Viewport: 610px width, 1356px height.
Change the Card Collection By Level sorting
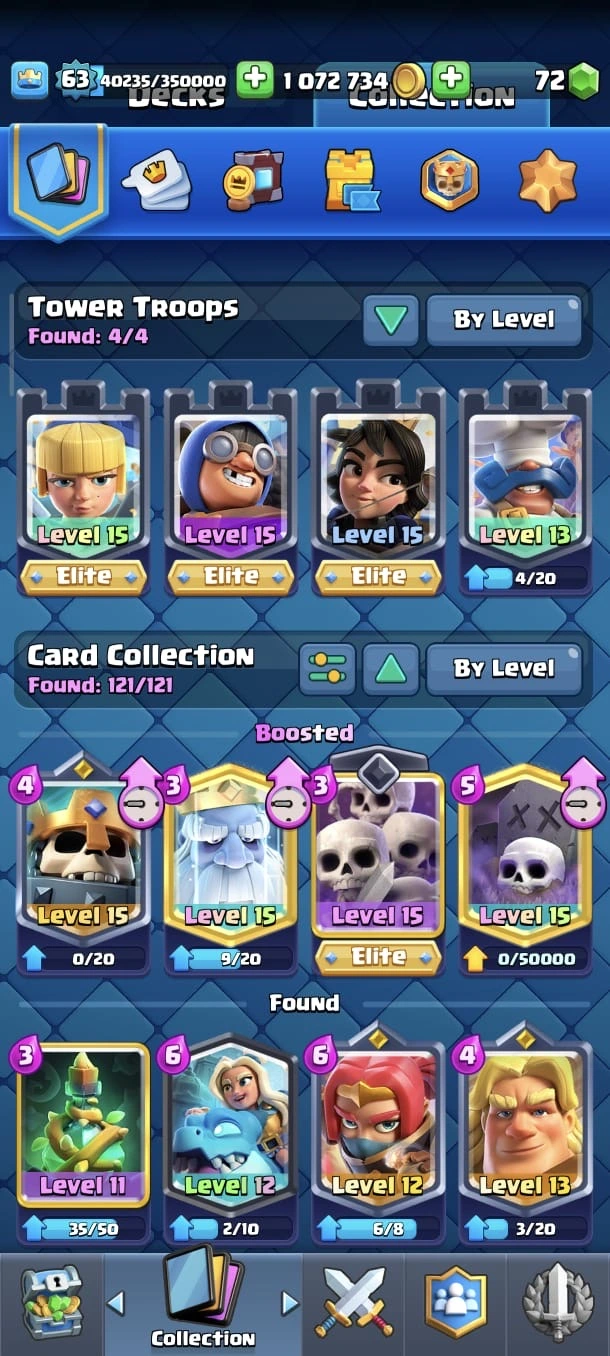[x=503, y=669]
